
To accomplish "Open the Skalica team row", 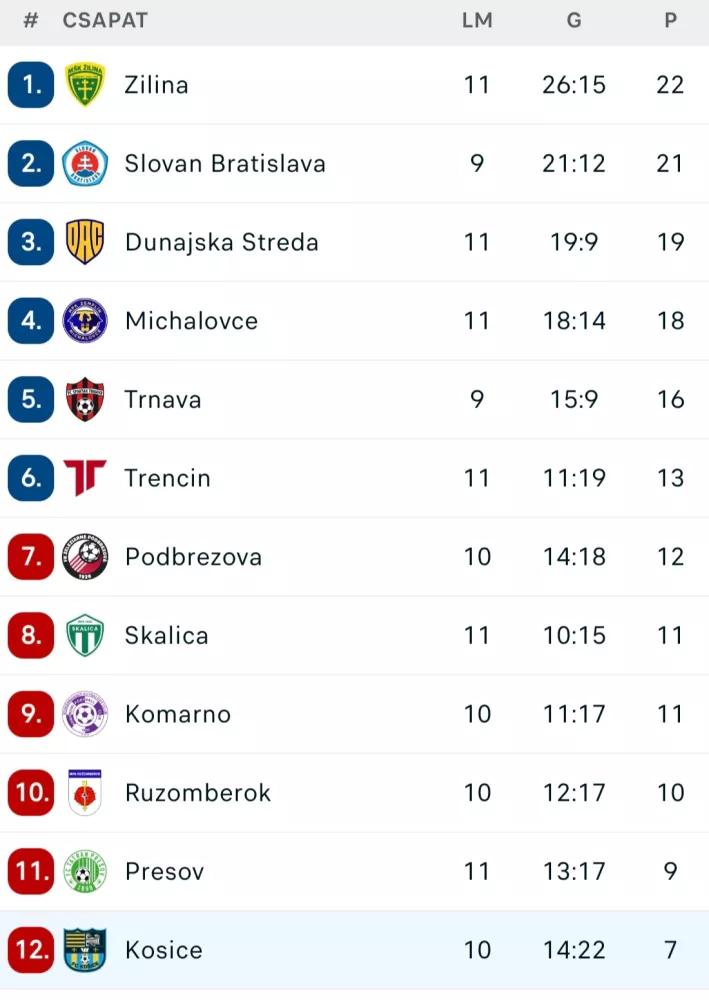I will pyautogui.click(x=166, y=636).
